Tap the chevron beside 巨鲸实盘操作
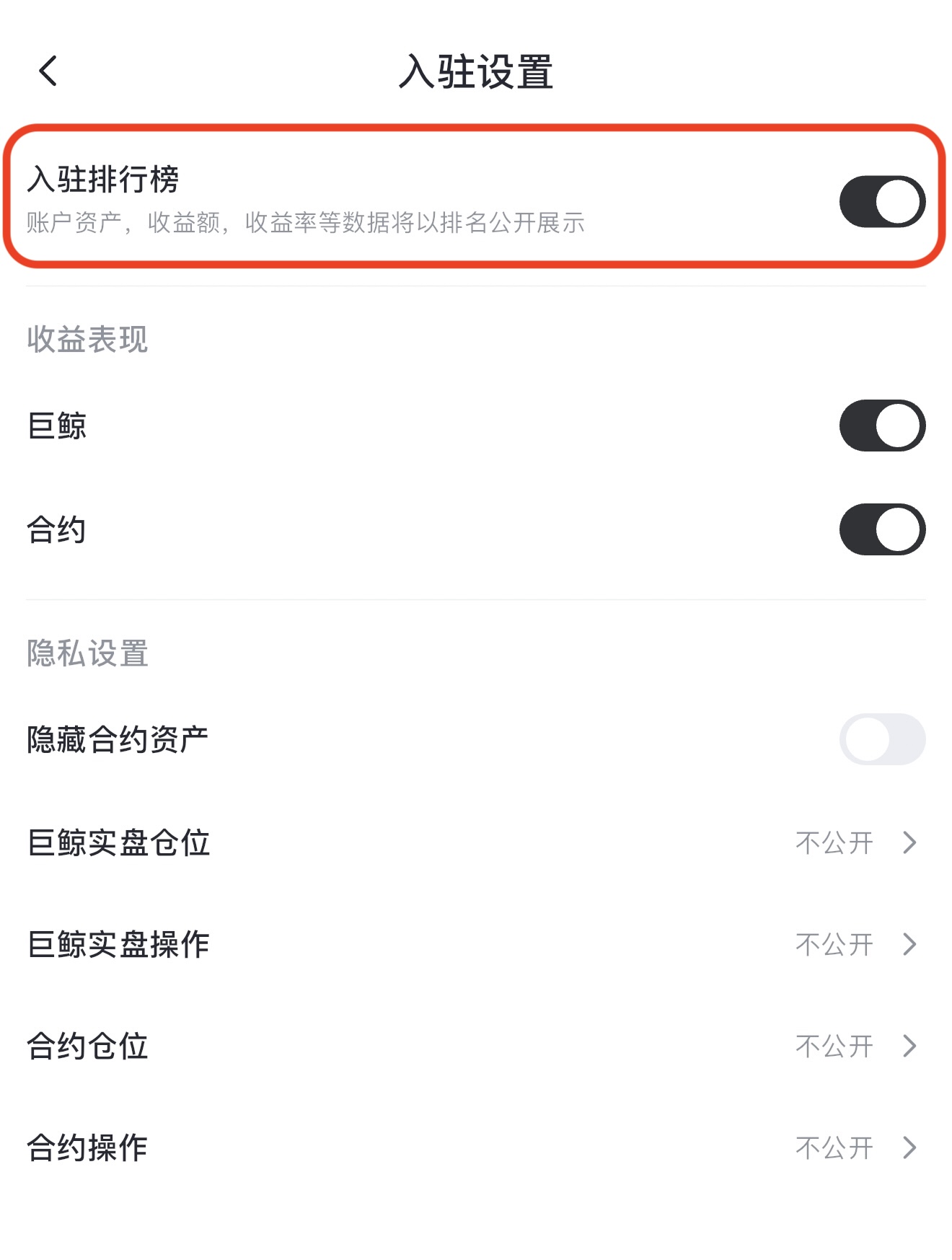This screenshot has height=1260, width=952. (x=910, y=946)
